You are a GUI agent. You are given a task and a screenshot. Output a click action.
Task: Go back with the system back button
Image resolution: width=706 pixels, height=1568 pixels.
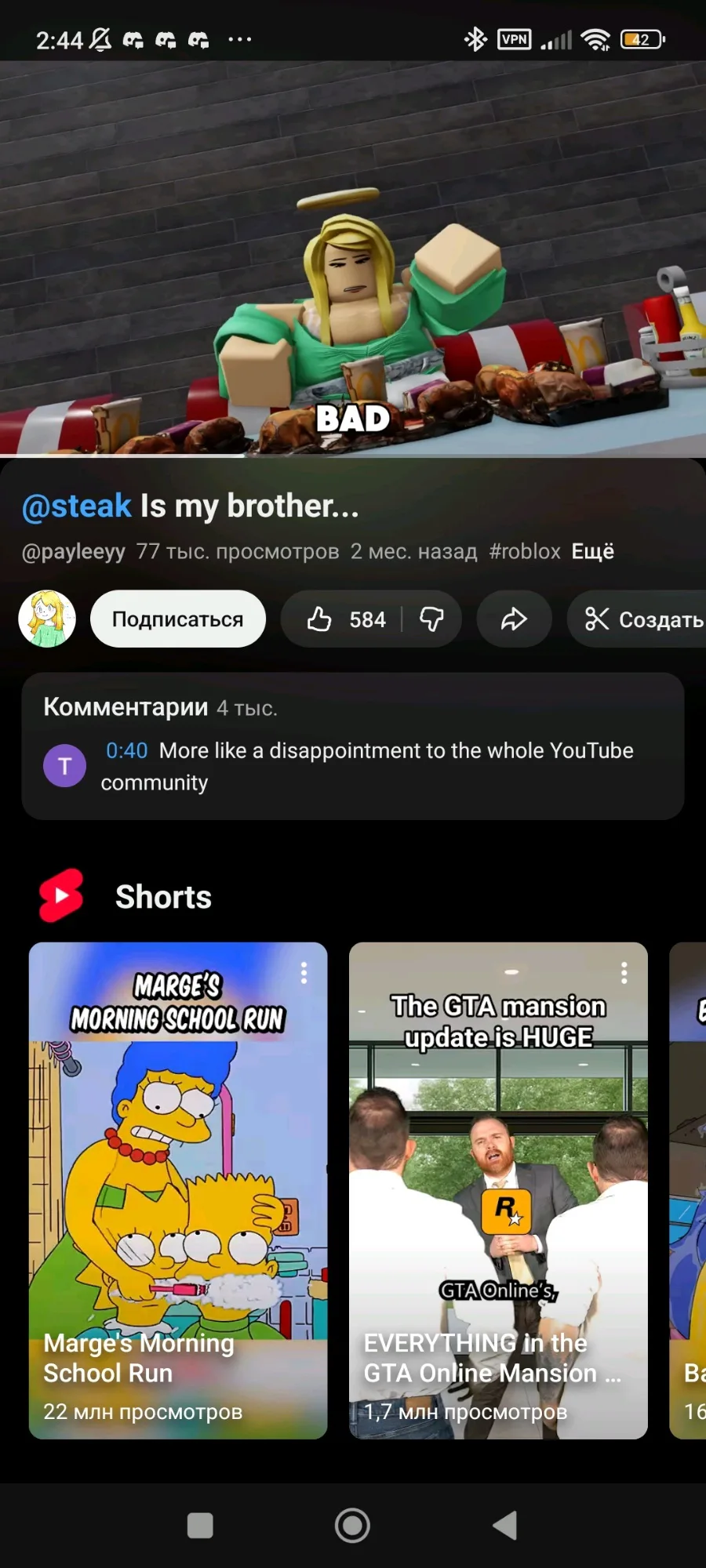coord(504,1526)
